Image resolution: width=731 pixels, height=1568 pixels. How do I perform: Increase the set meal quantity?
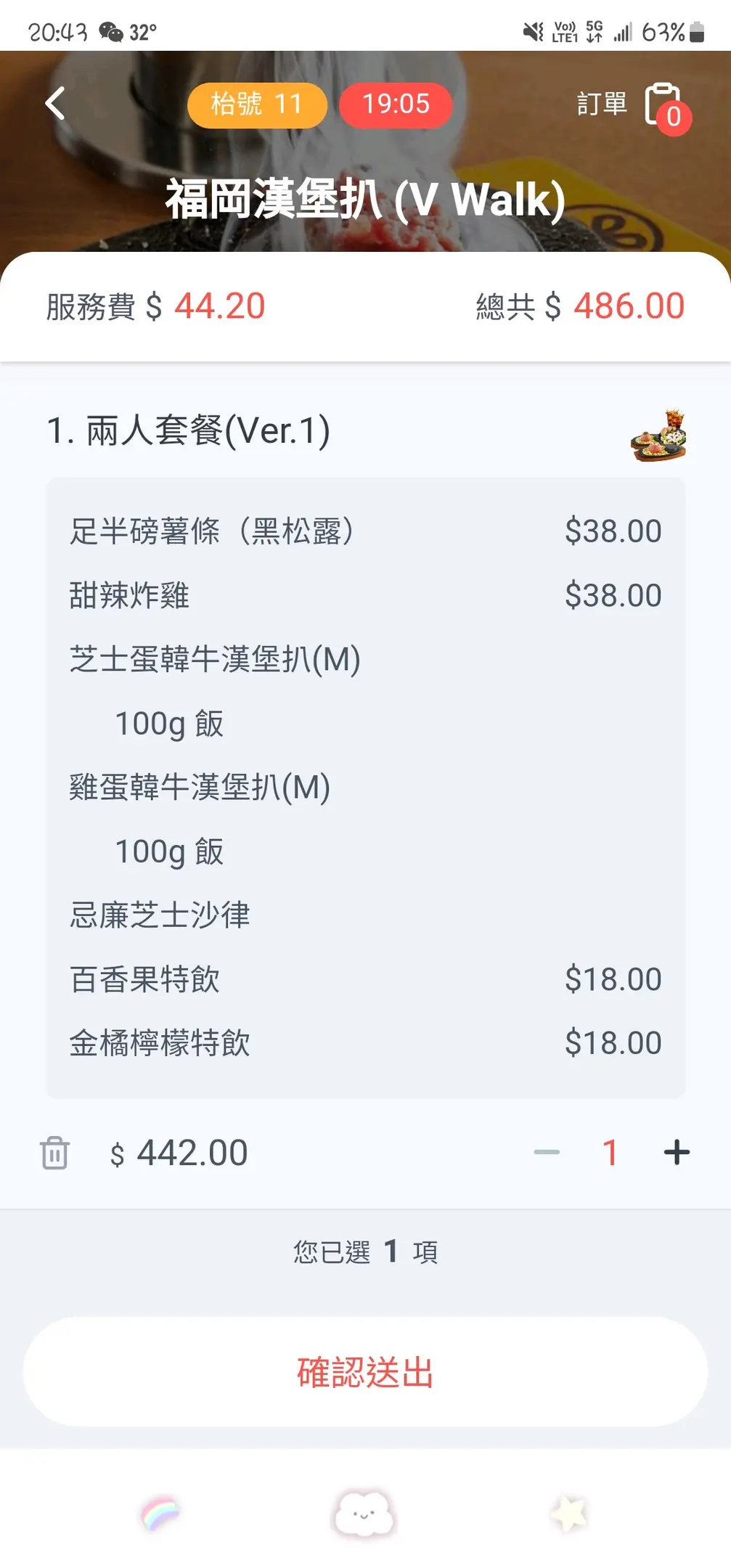(677, 1153)
